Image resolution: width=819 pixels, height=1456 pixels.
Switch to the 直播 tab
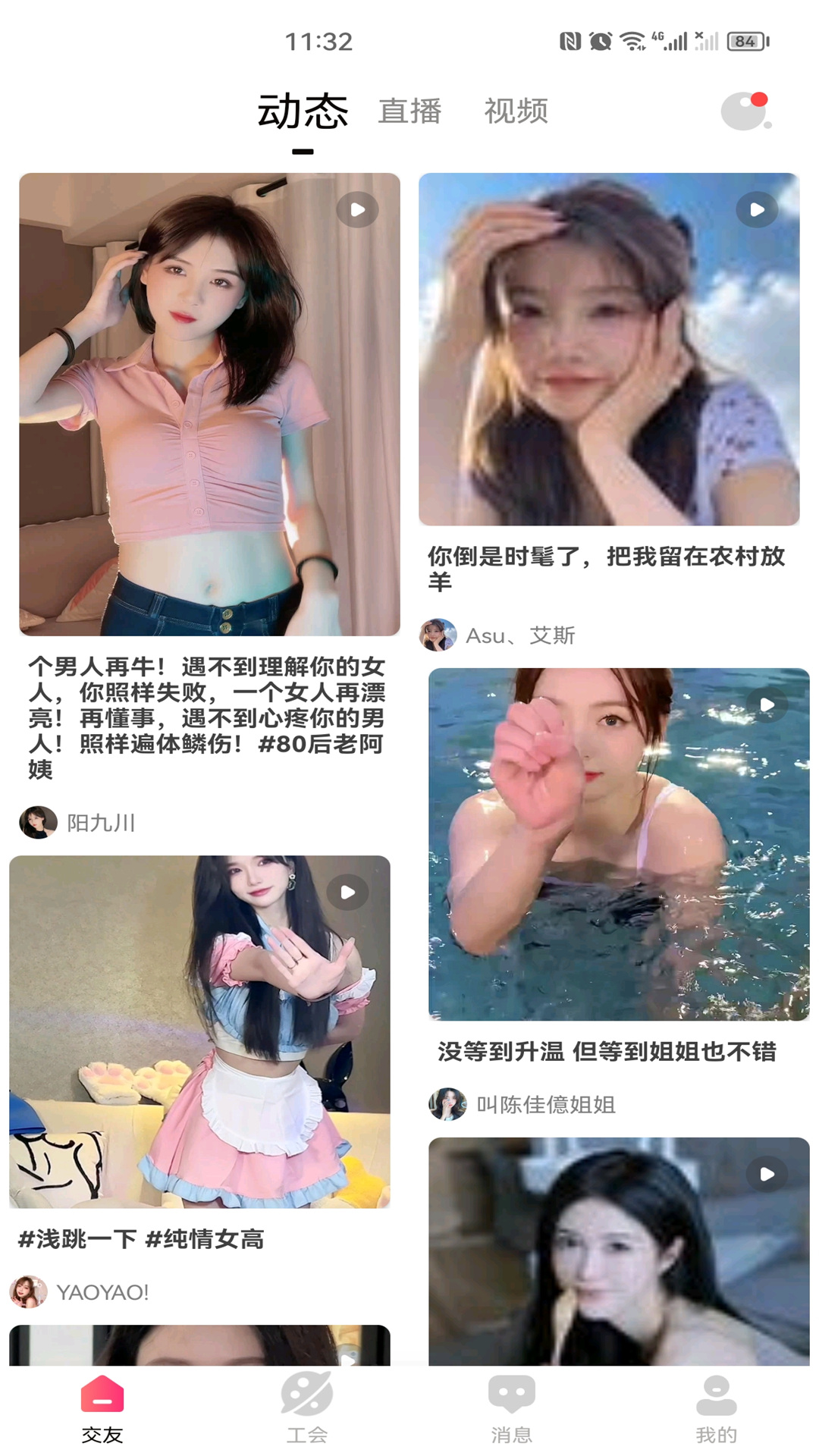click(409, 111)
